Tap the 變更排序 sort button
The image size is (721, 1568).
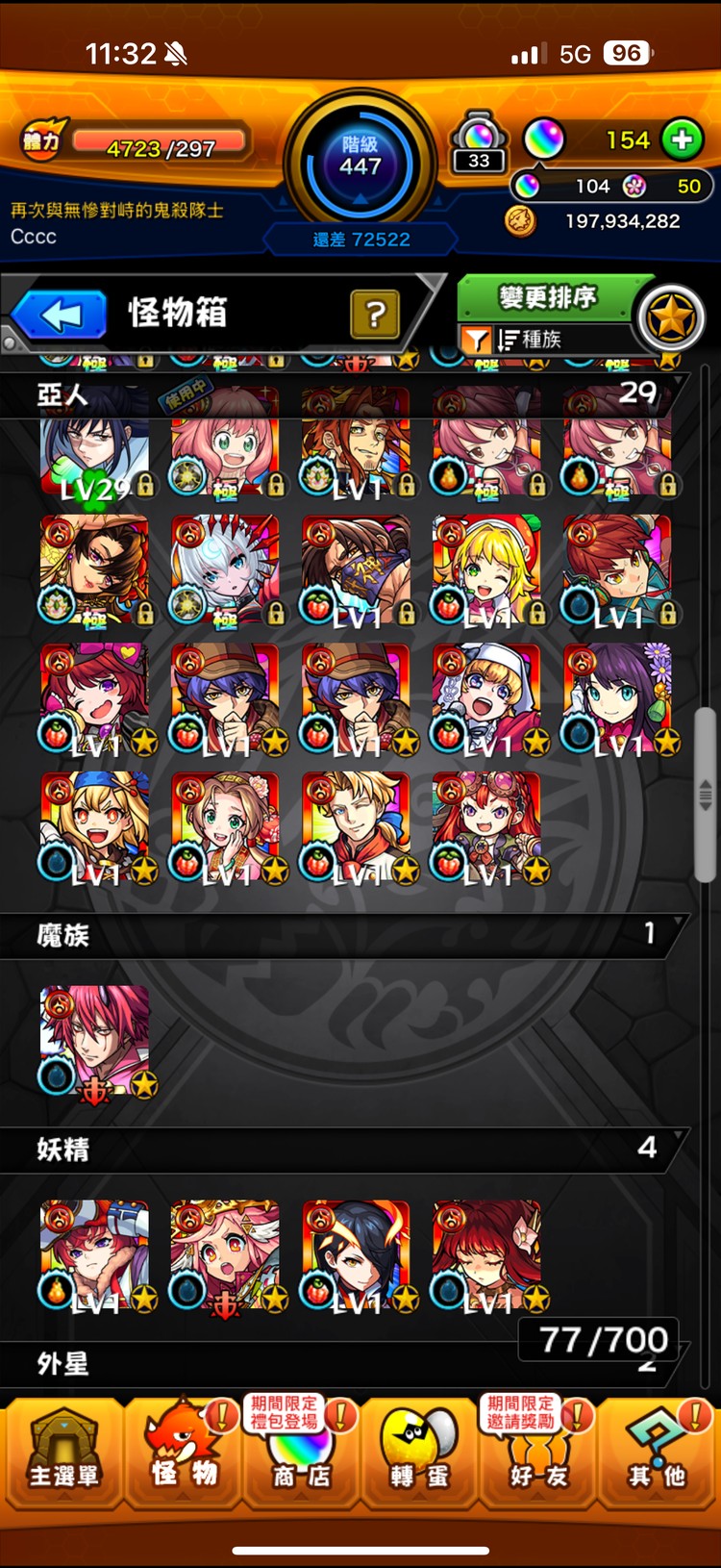coord(546,298)
